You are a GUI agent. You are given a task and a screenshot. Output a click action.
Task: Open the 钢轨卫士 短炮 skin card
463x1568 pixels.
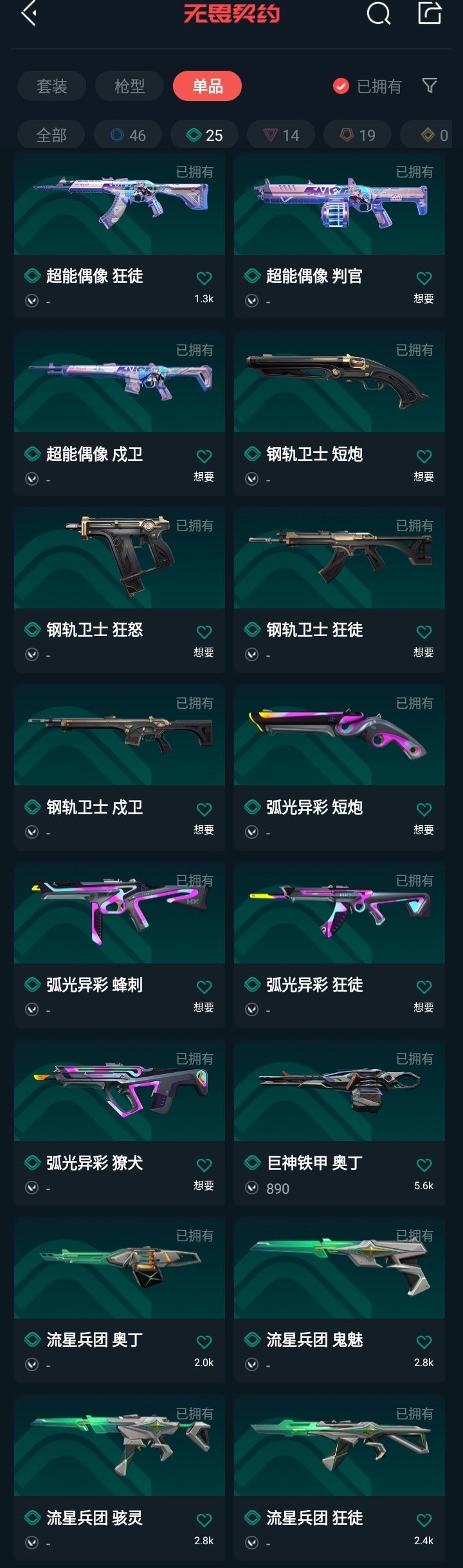click(340, 383)
